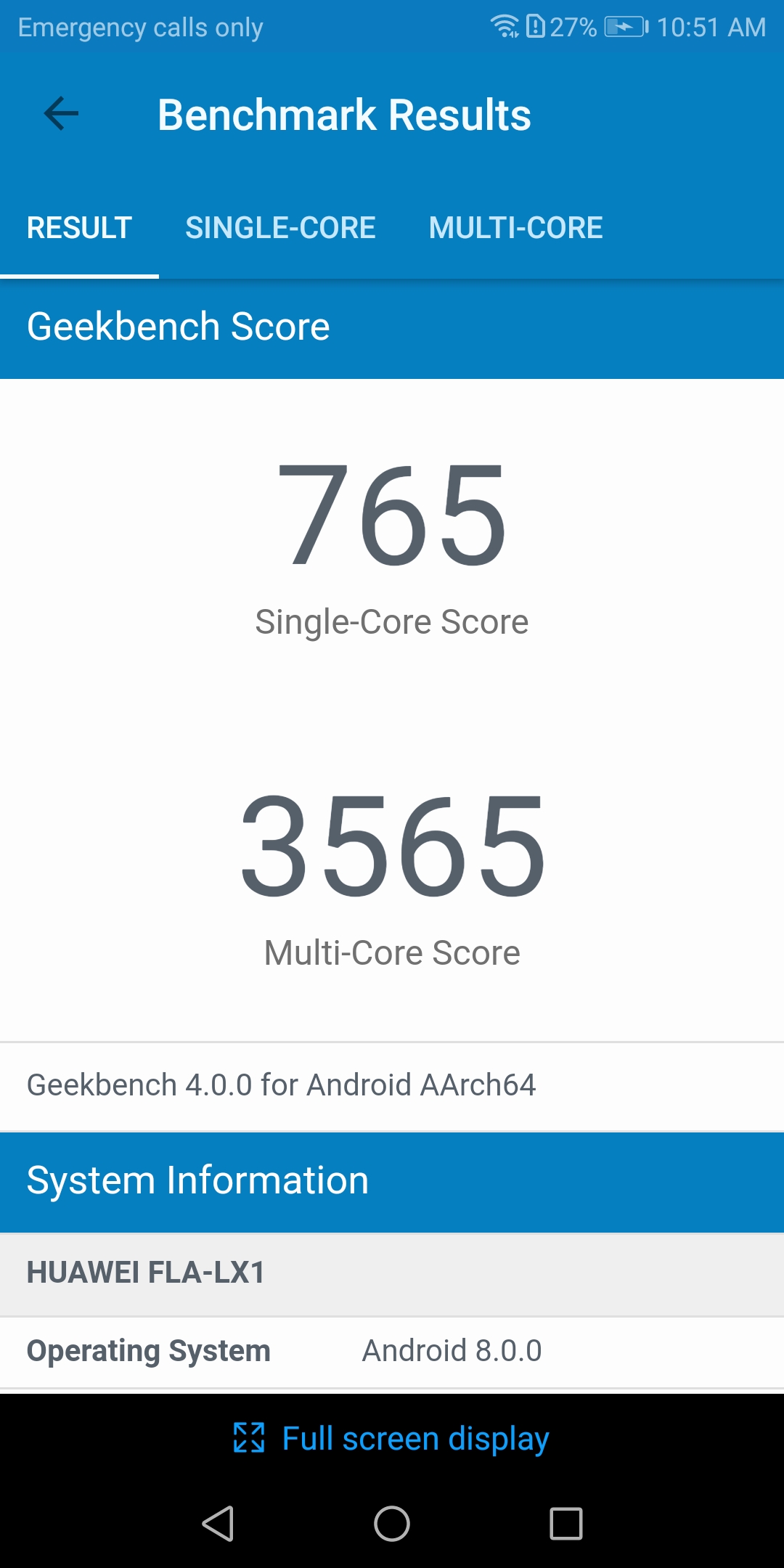The image size is (784, 1568).
Task: Select the RESULT tab
Action: [x=79, y=228]
